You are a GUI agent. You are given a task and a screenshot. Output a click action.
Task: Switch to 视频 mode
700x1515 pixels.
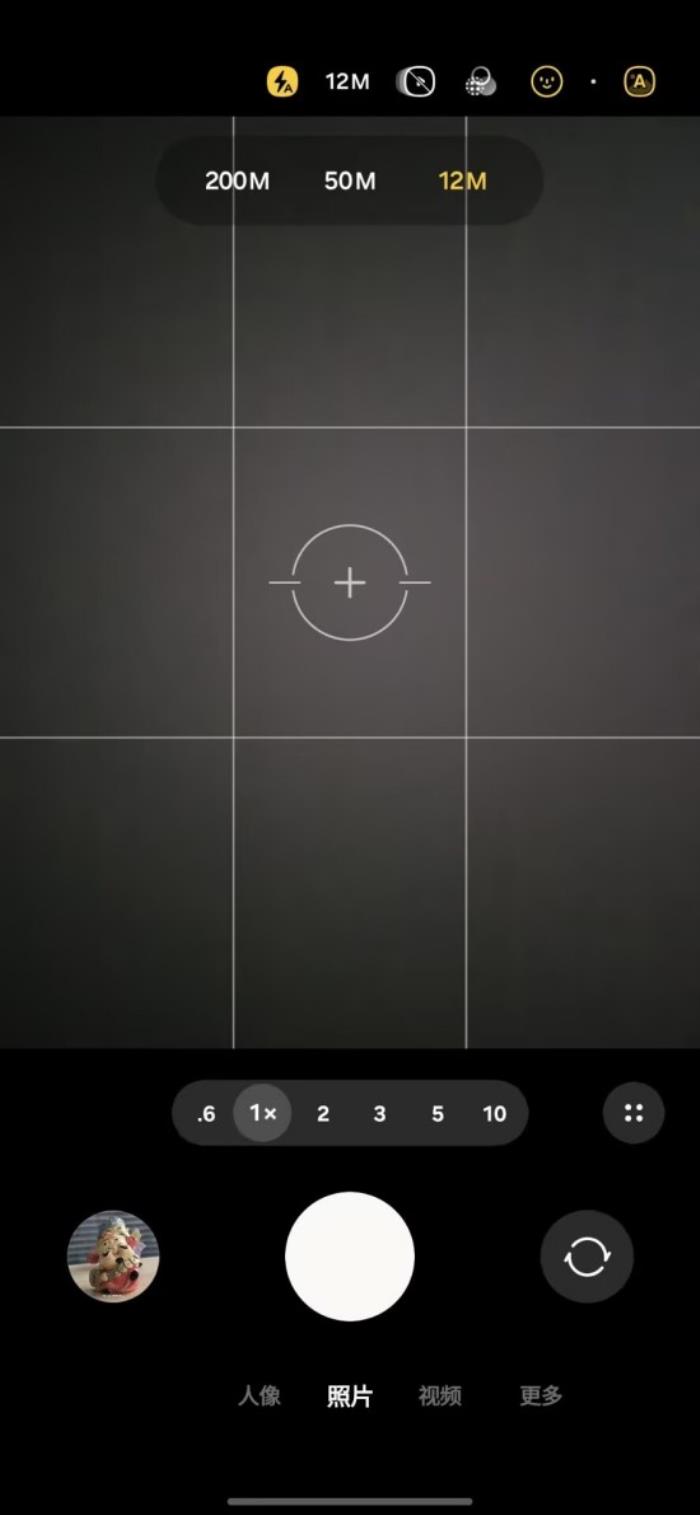click(x=440, y=1396)
